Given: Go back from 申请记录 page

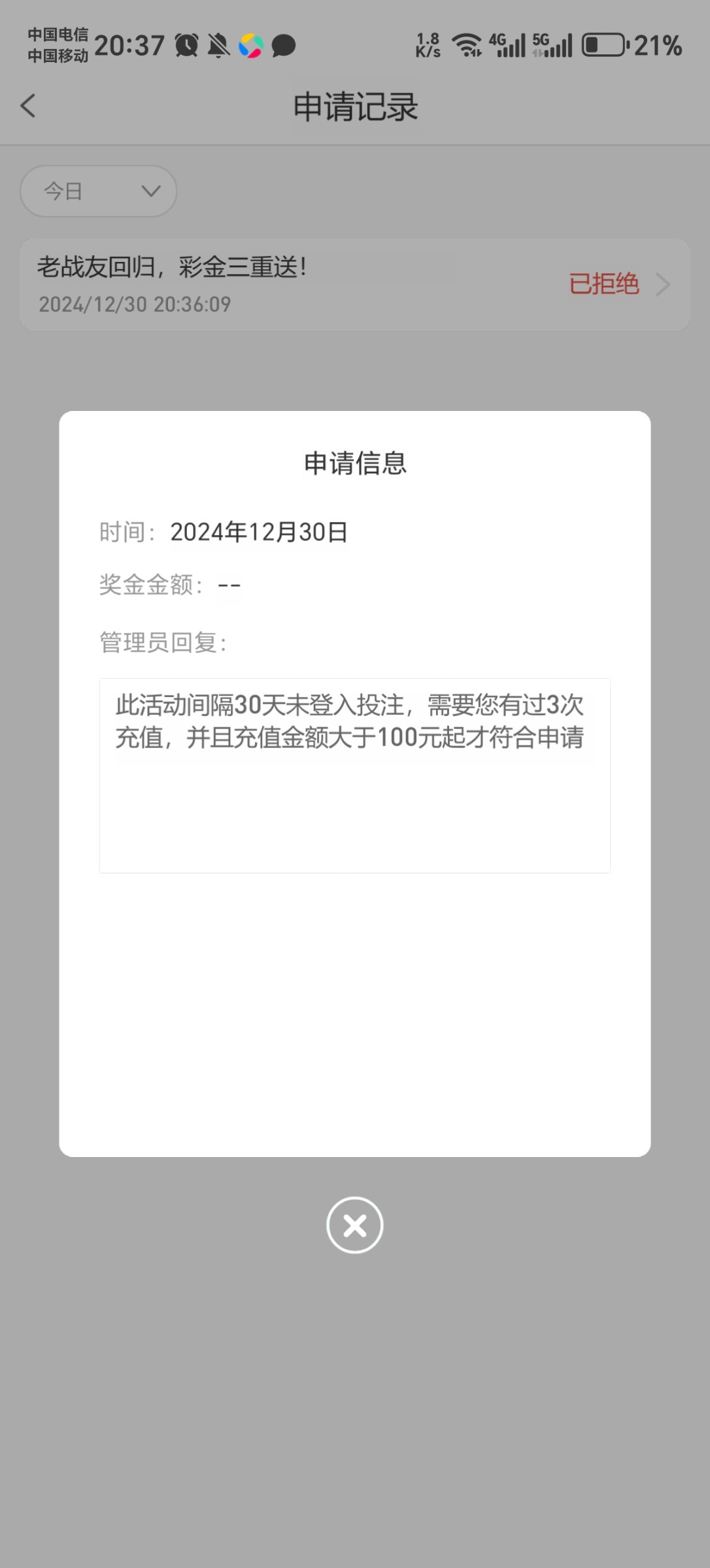Looking at the screenshot, I should 28,106.
